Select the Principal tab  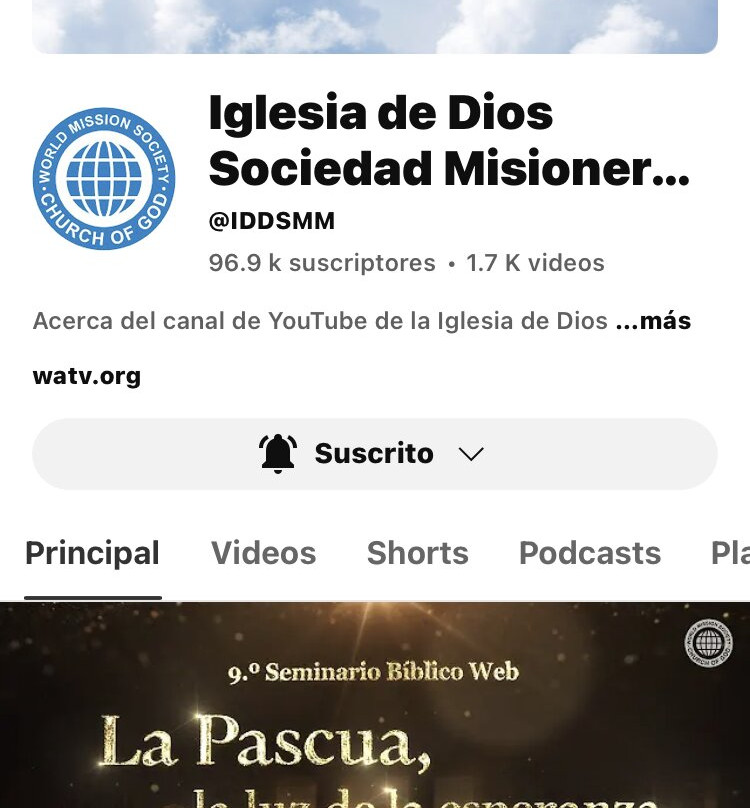coord(92,553)
